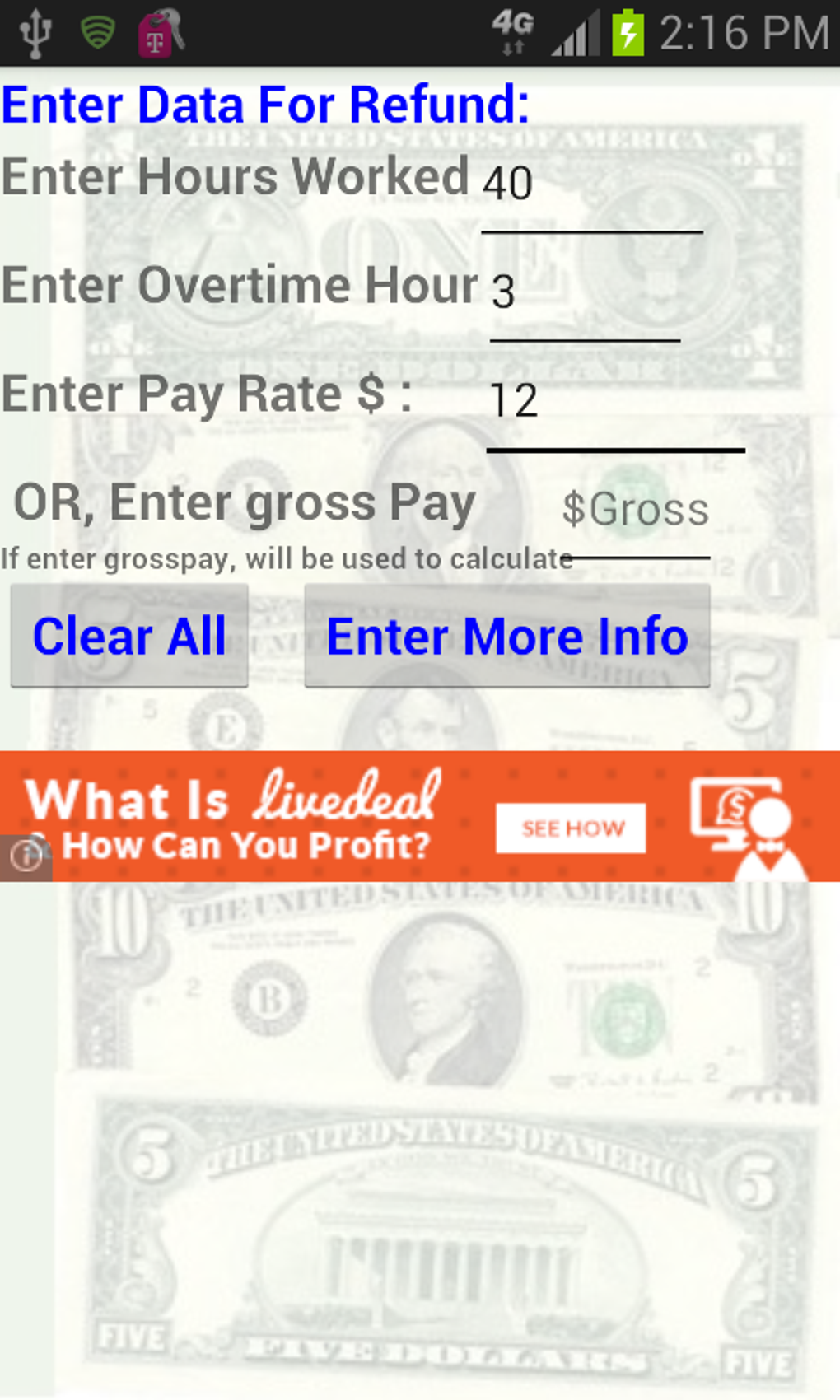Tap the WiFi tethering icon in status bar

click(x=96, y=31)
